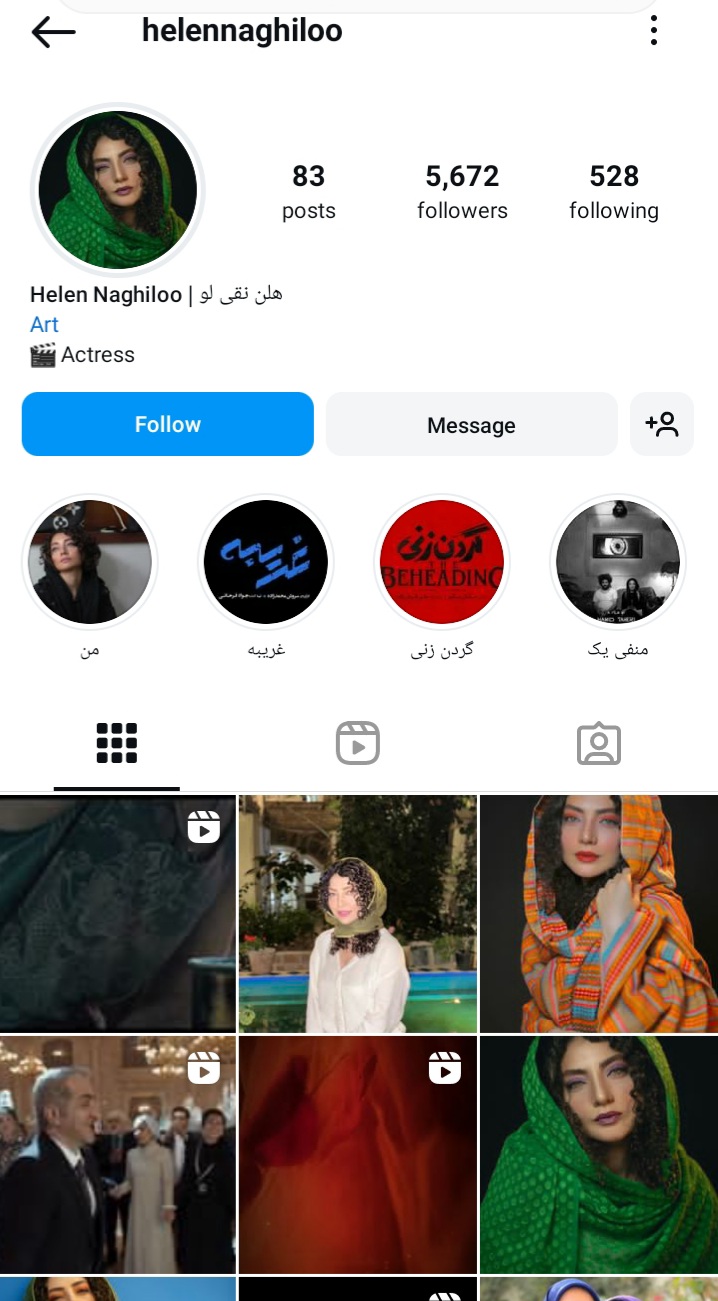Switch to the Reels tab
The width and height of the screenshot is (718, 1301).
click(x=358, y=744)
